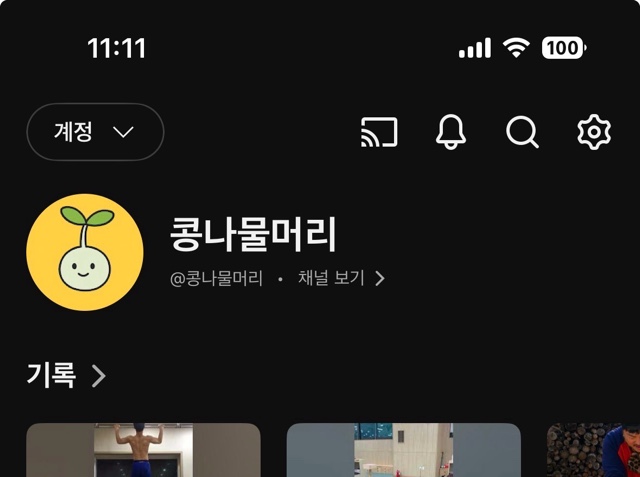This screenshot has width=640, height=477.
Task: Open the 계정 account dropdown
Action: [95, 132]
